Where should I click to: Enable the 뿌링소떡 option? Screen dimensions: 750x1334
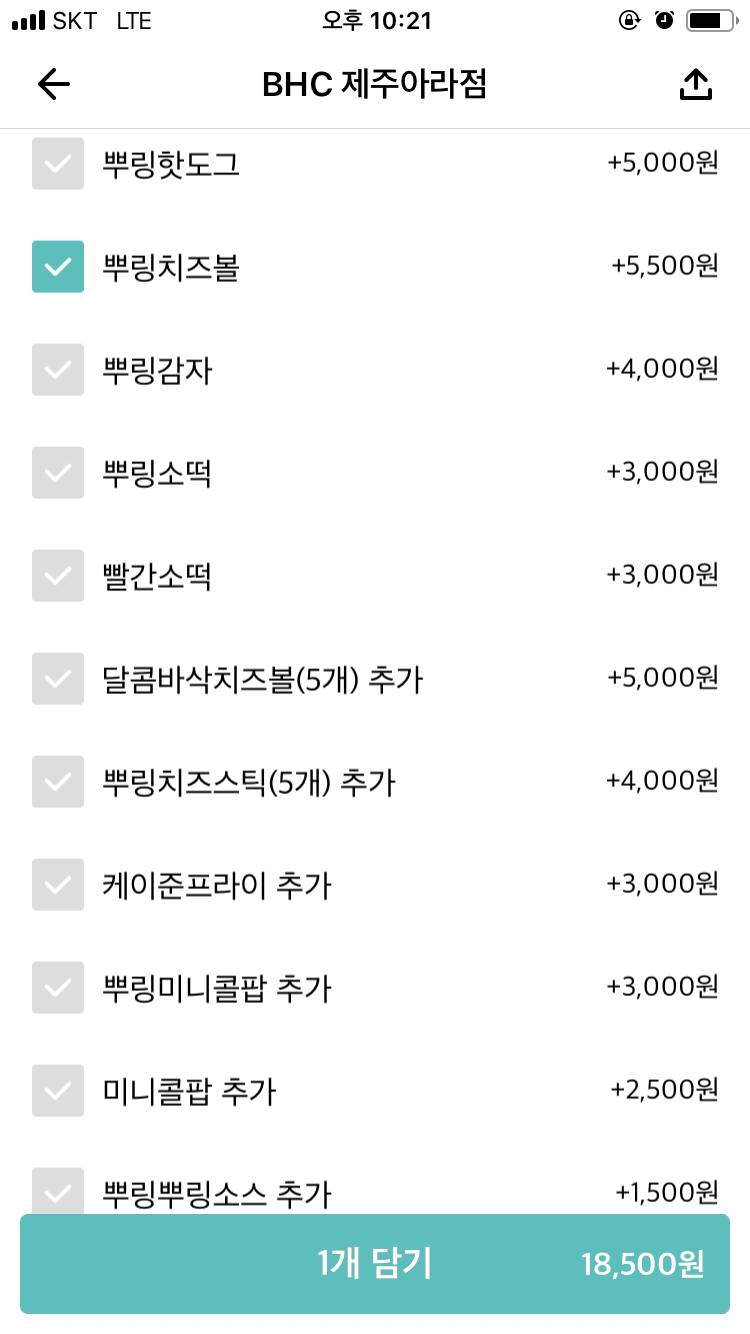(x=57, y=472)
